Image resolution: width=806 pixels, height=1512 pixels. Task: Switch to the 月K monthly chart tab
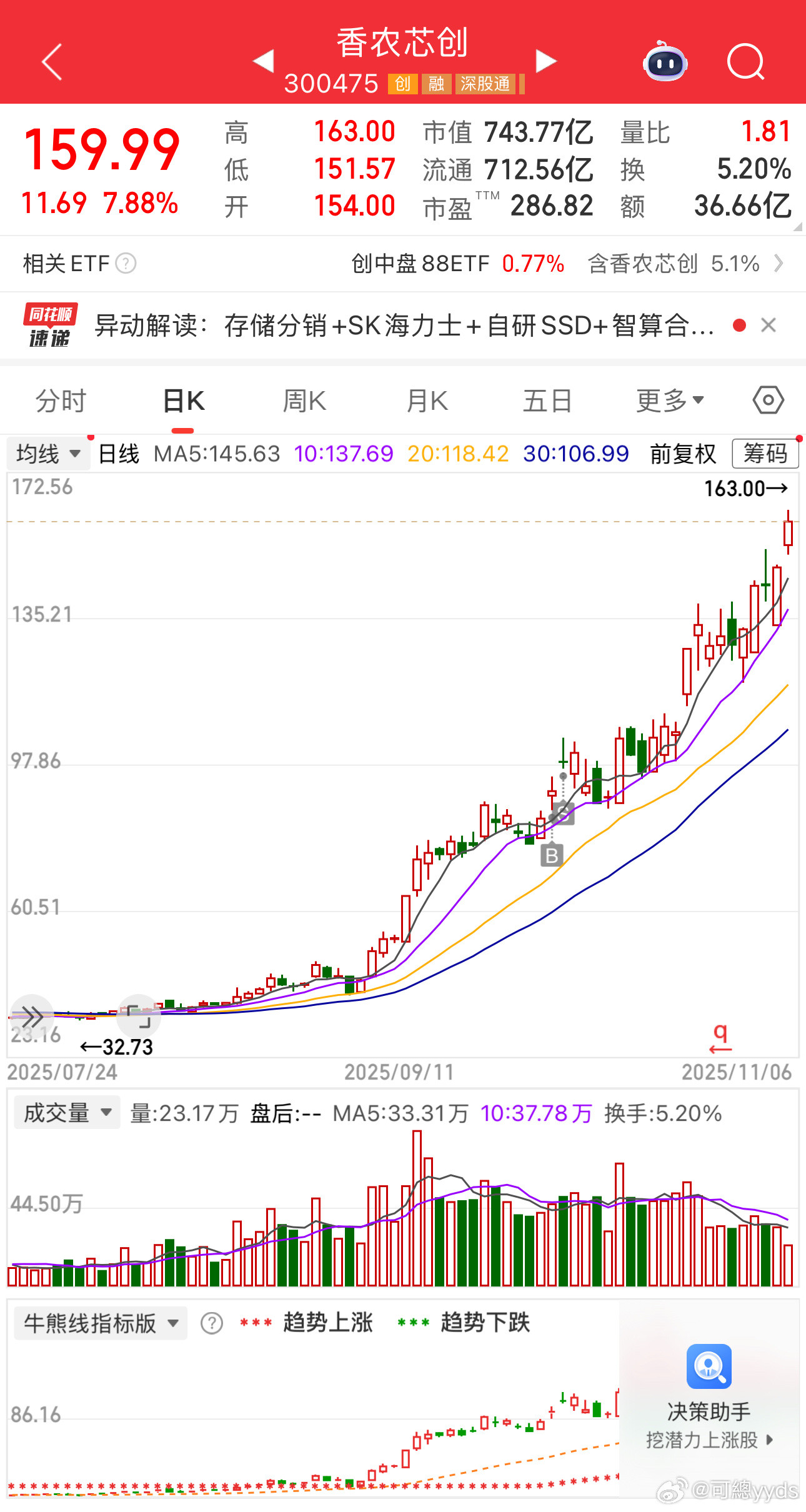427,400
